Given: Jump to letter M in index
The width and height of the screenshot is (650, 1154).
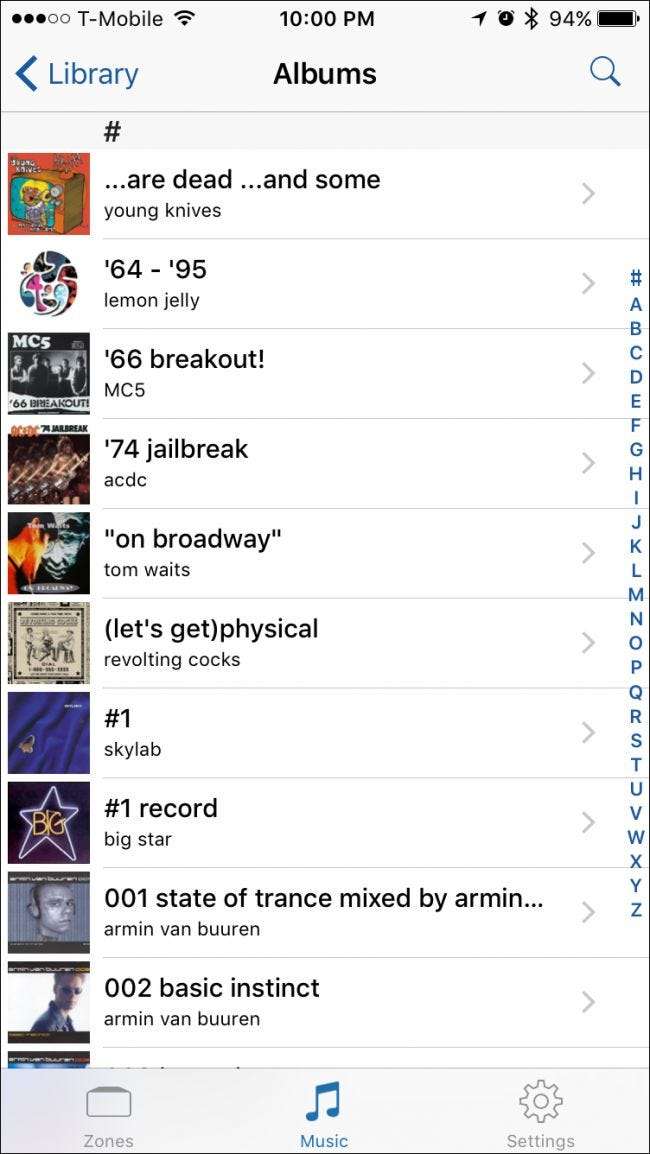Looking at the screenshot, I should tap(636, 595).
